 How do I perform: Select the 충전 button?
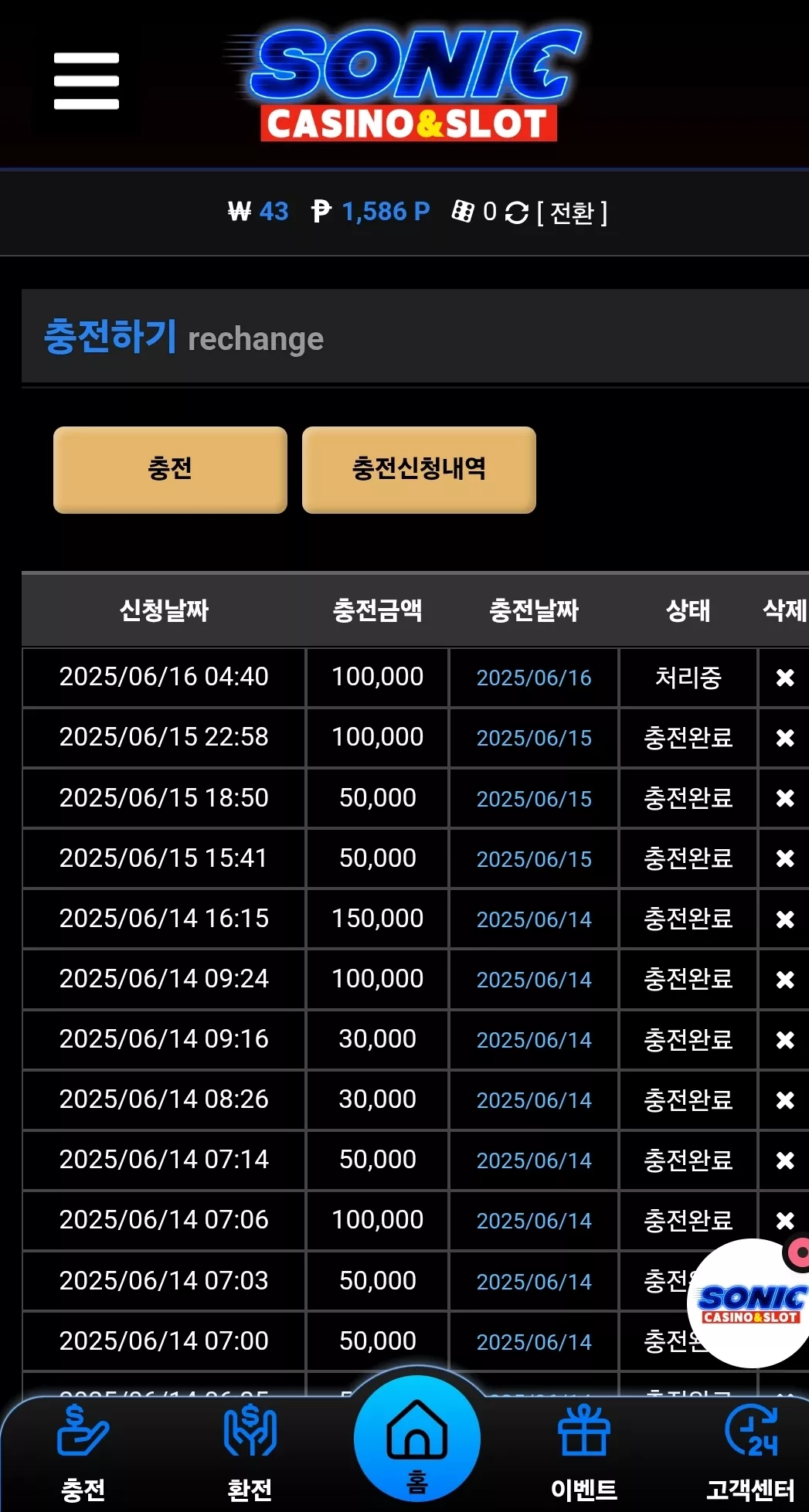170,470
